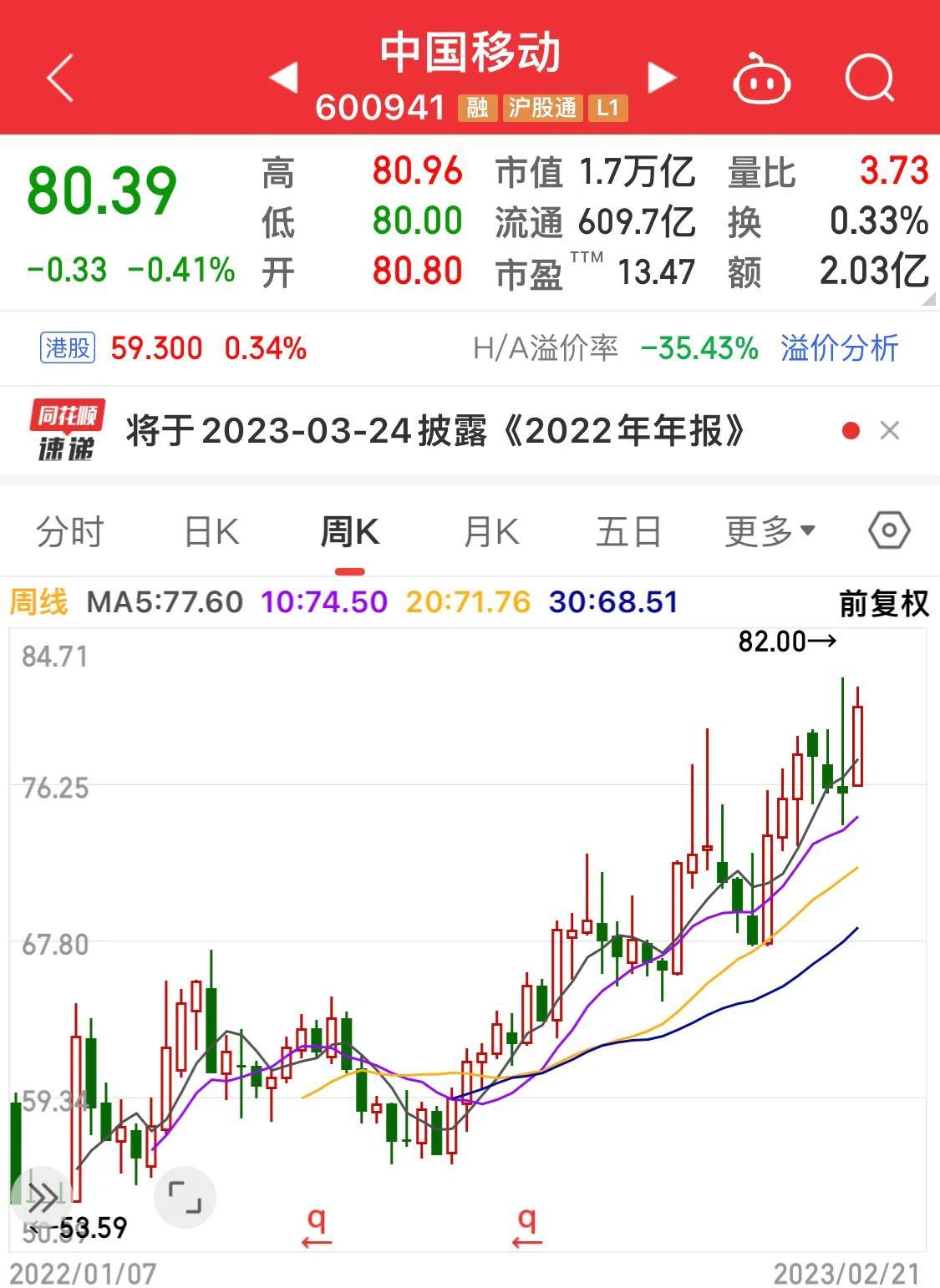
Task: Switch to the previous stock
Action: [x=284, y=78]
